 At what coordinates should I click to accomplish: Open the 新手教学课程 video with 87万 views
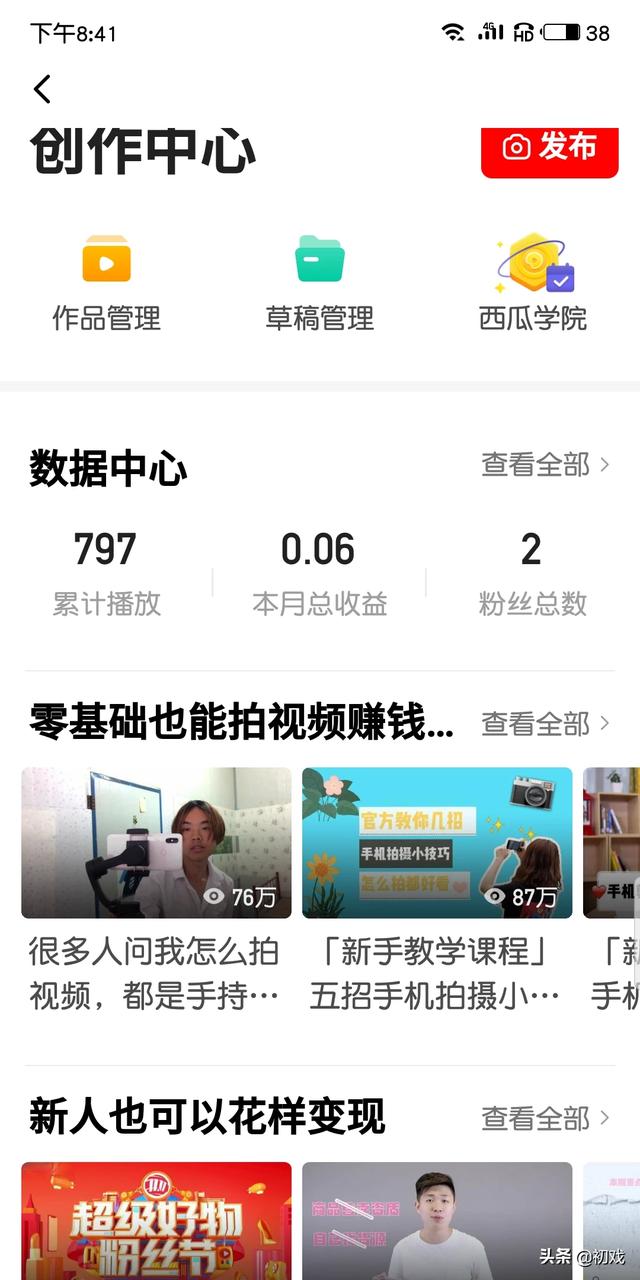coord(437,843)
